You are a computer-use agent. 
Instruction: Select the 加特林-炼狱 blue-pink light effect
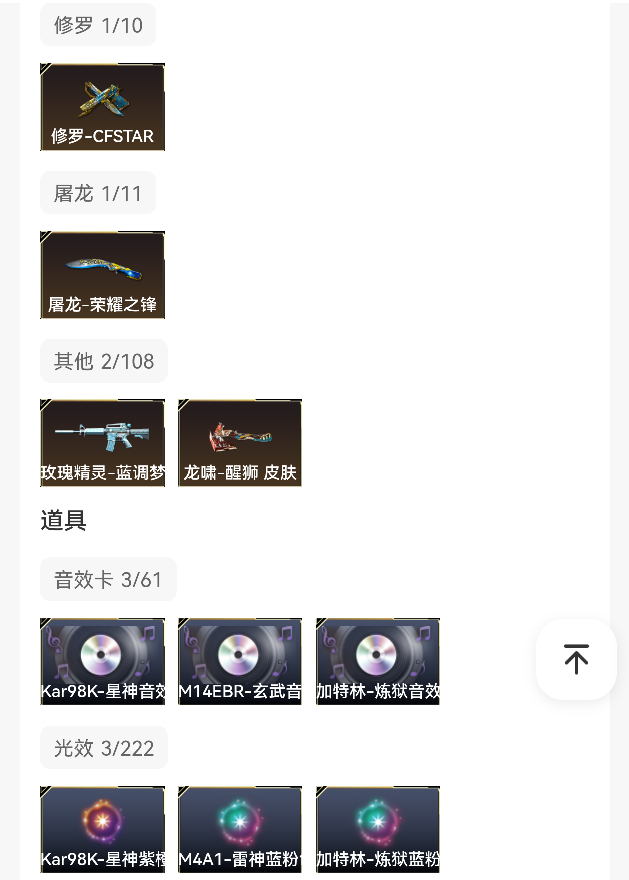[x=378, y=829]
